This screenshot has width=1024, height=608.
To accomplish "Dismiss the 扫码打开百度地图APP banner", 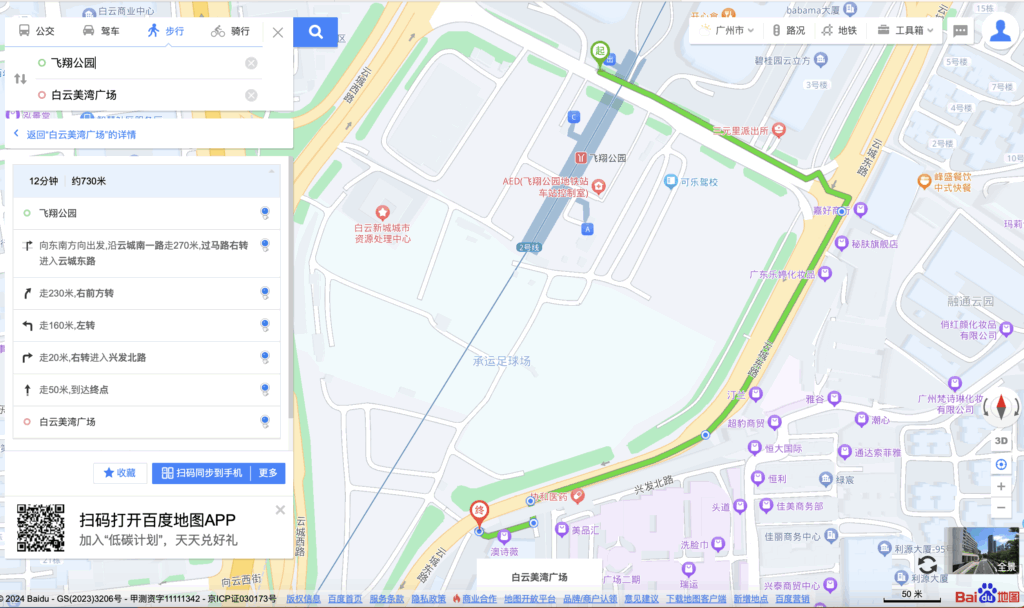I will click(x=280, y=510).
